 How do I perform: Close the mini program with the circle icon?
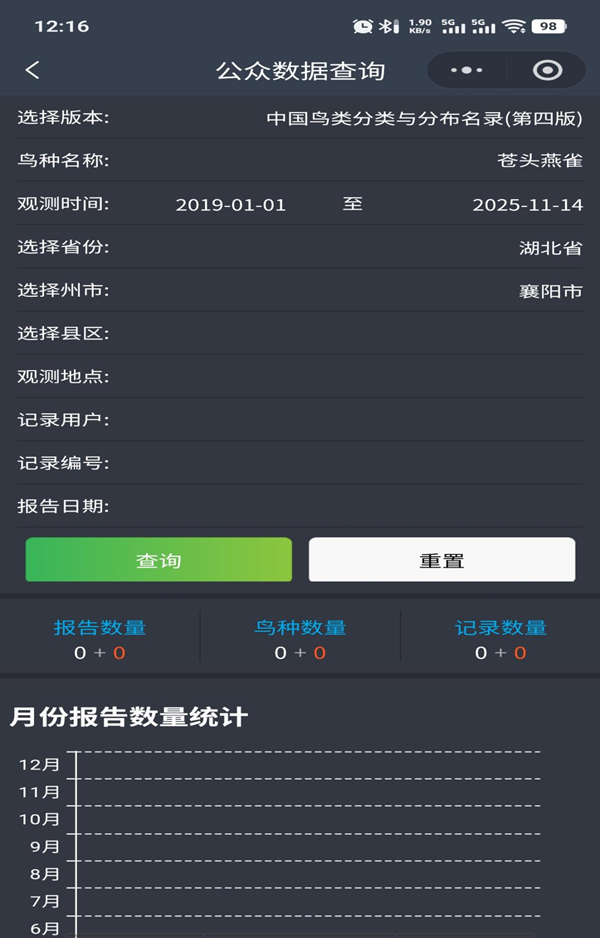[547, 70]
